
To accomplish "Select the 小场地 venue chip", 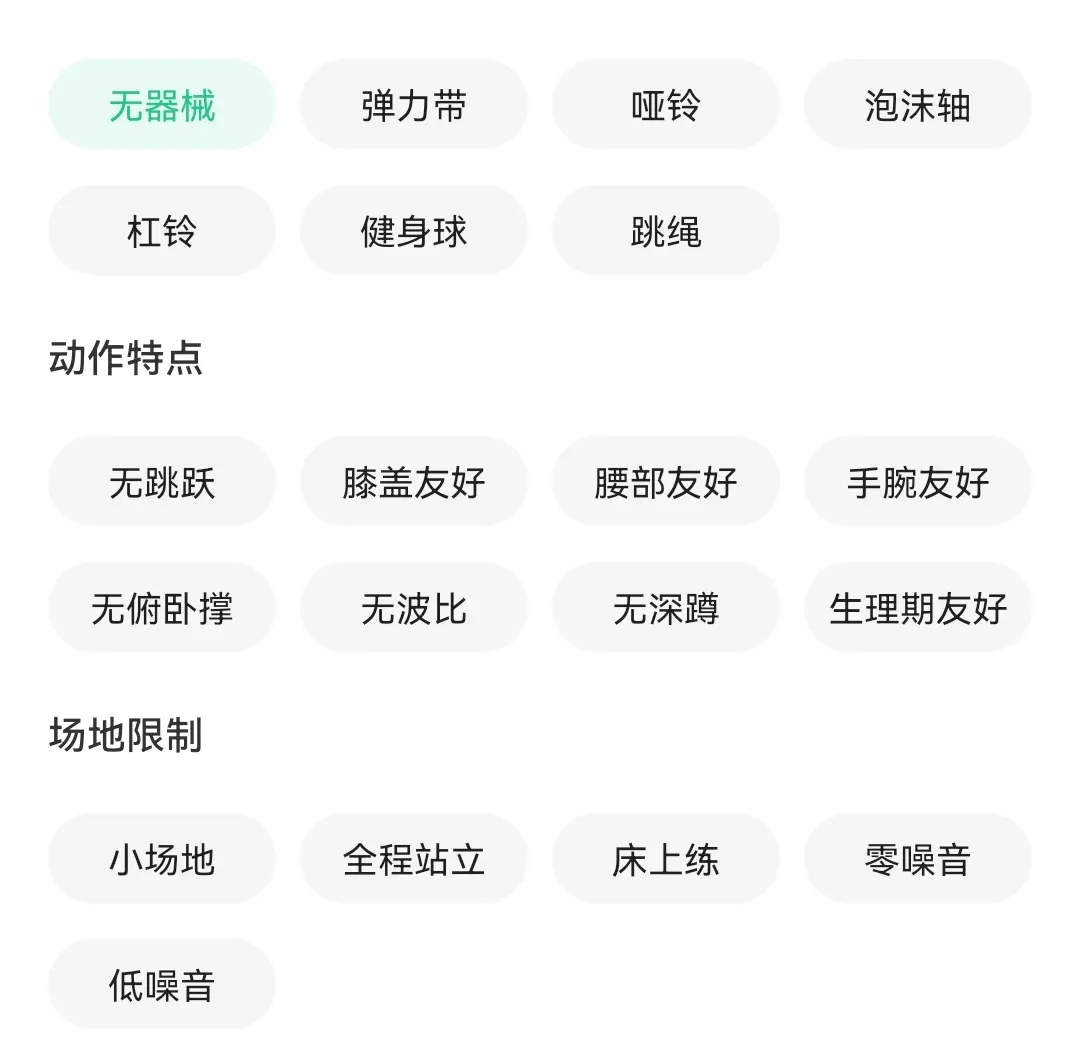I will coord(162,859).
